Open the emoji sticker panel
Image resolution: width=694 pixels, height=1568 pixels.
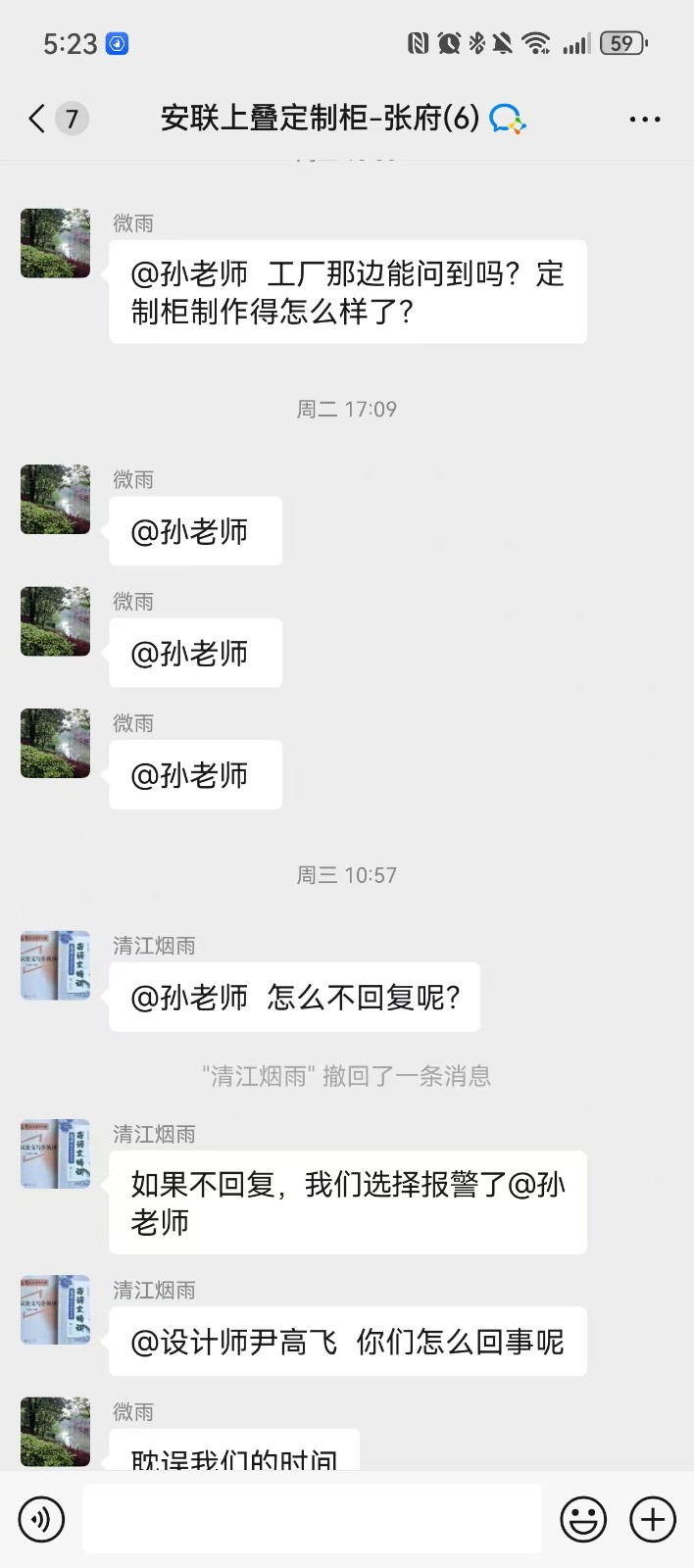point(583,1519)
